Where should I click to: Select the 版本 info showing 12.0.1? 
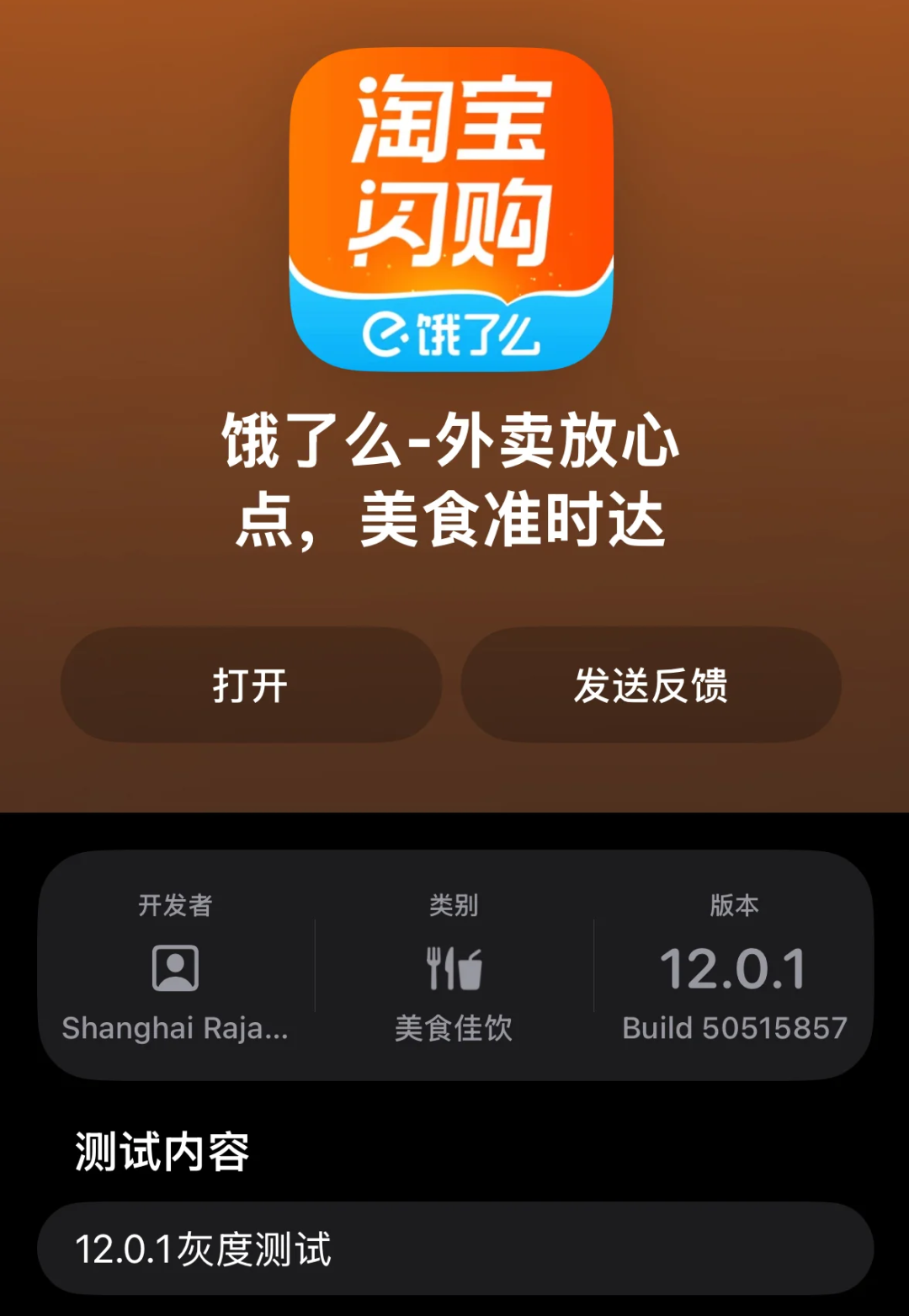coord(734,970)
